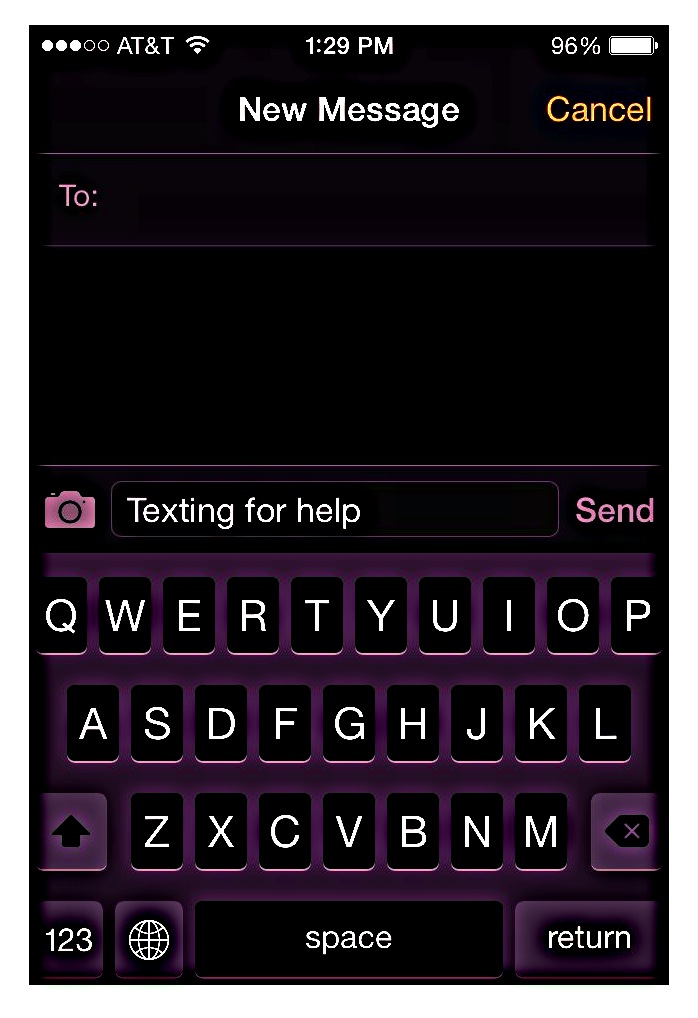Tap the shift key
This screenshot has height=1018, width=698.
tap(71, 831)
